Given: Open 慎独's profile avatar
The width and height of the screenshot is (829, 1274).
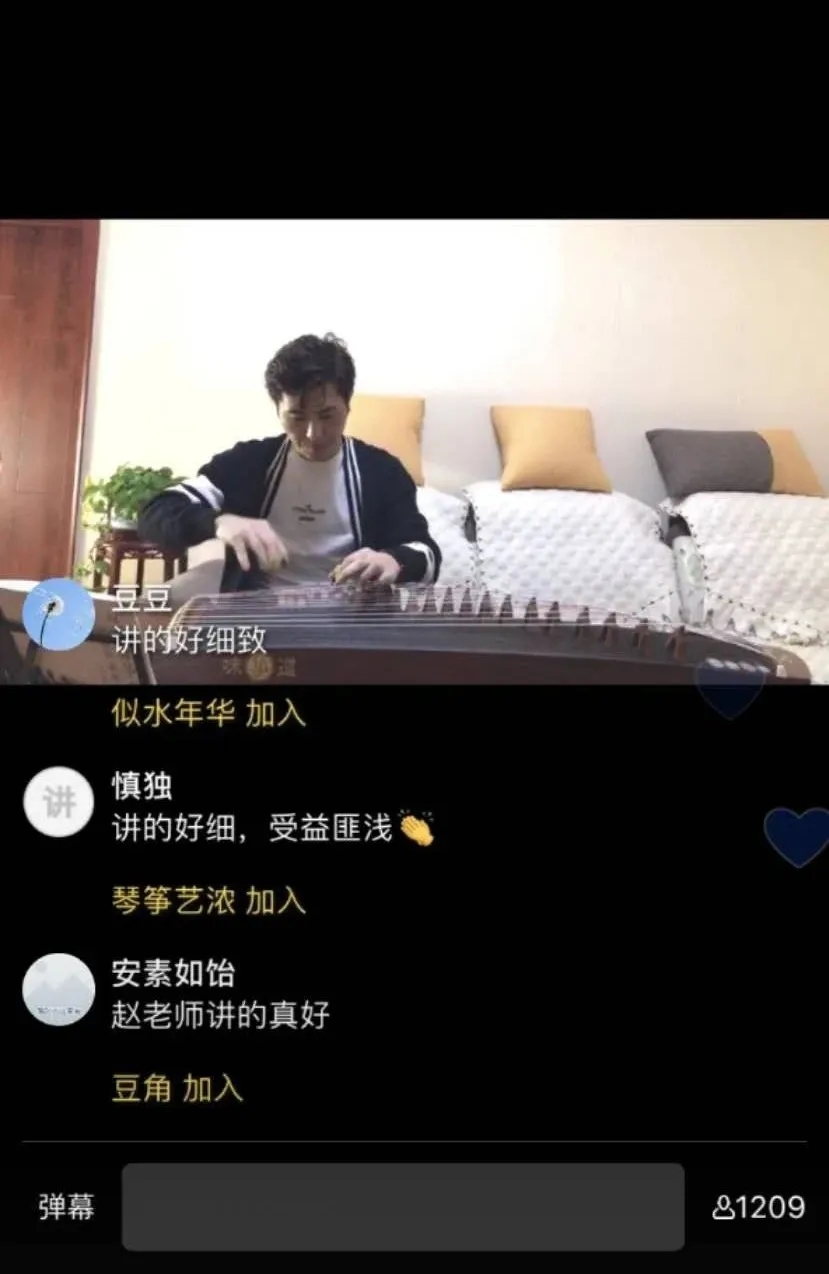Looking at the screenshot, I should (x=59, y=802).
